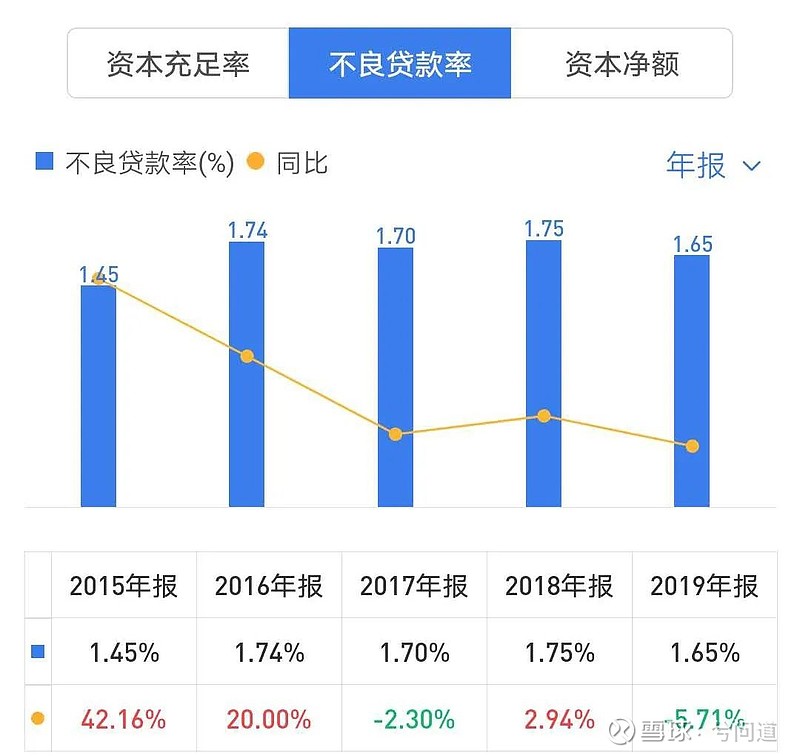Select the 不良贷款率 tab

400,64
